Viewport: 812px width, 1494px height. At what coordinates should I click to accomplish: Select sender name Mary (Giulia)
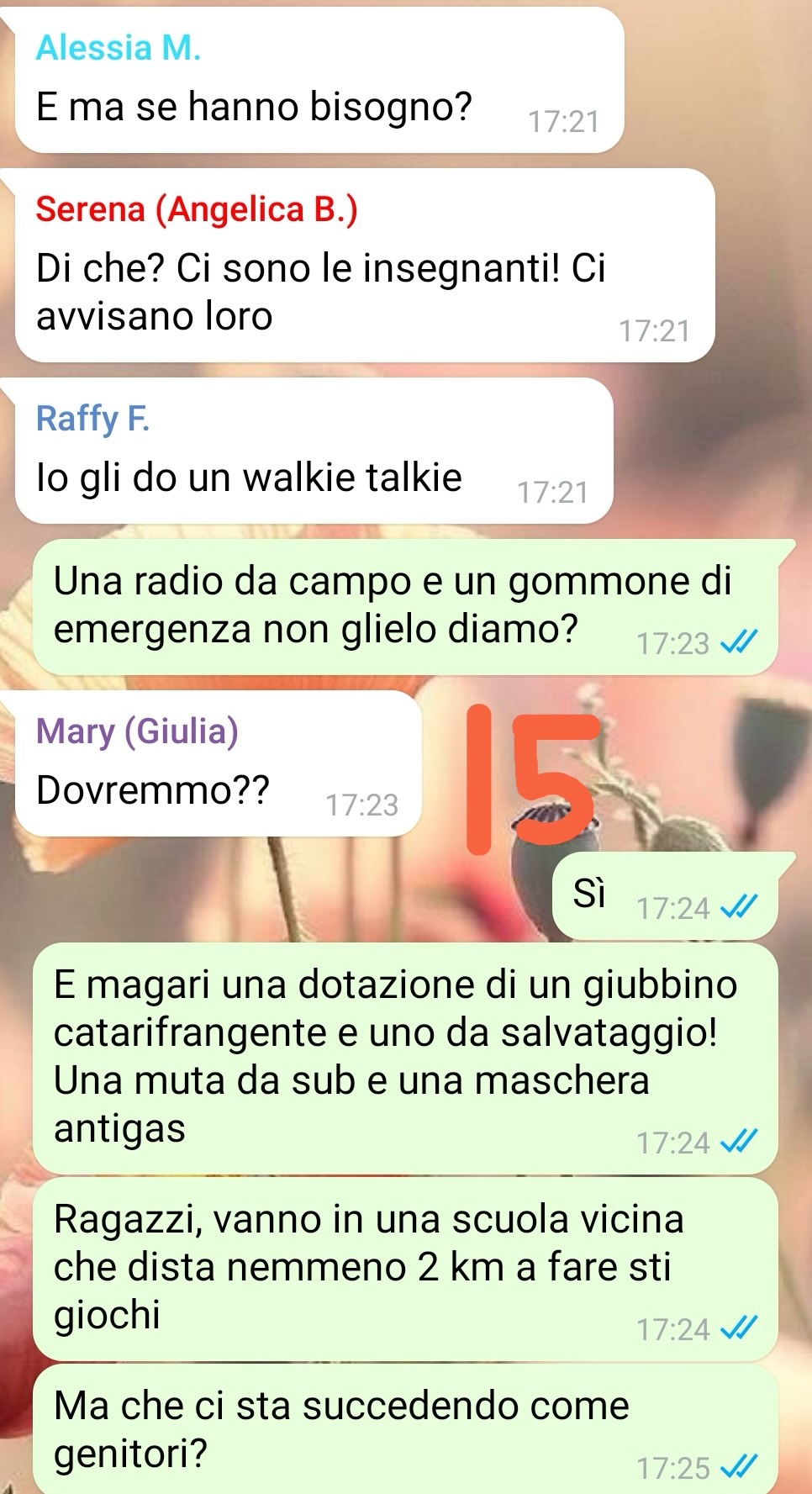[x=137, y=731]
